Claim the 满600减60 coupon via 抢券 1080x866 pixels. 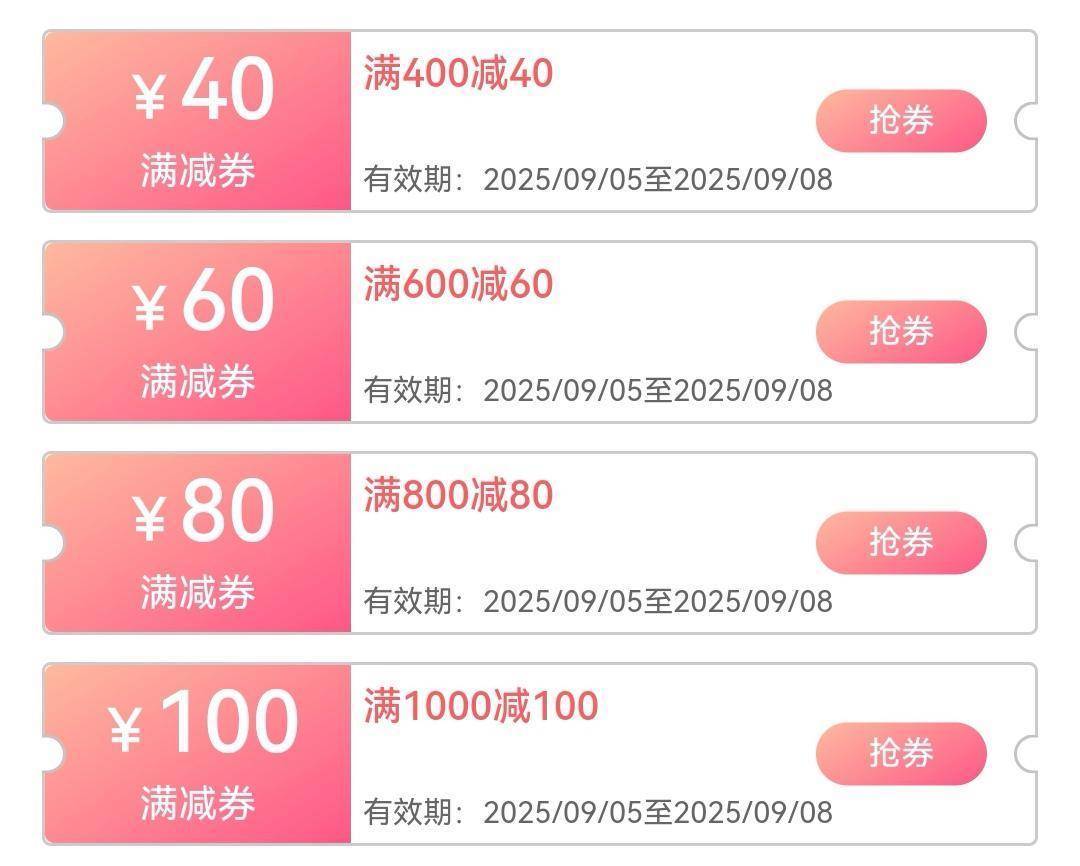[901, 331]
